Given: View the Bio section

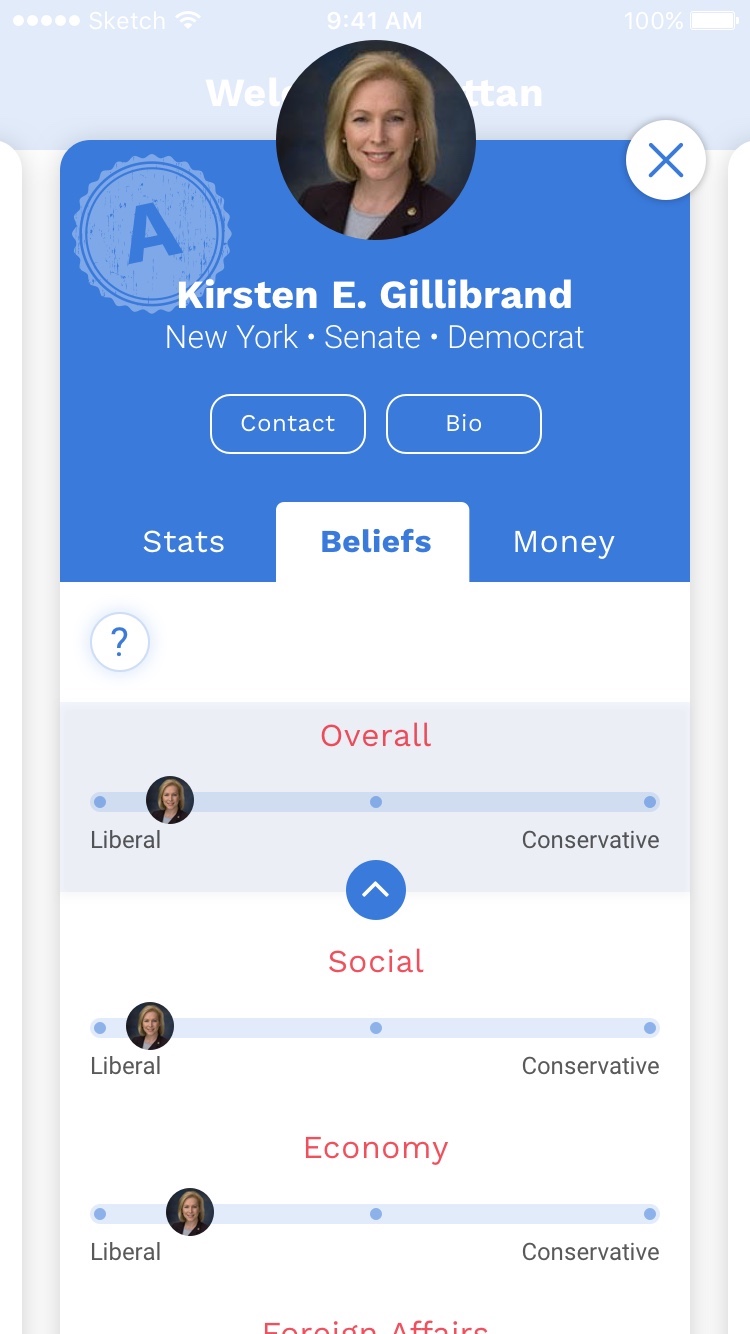Looking at the screenshot, I should pos(464,424).
